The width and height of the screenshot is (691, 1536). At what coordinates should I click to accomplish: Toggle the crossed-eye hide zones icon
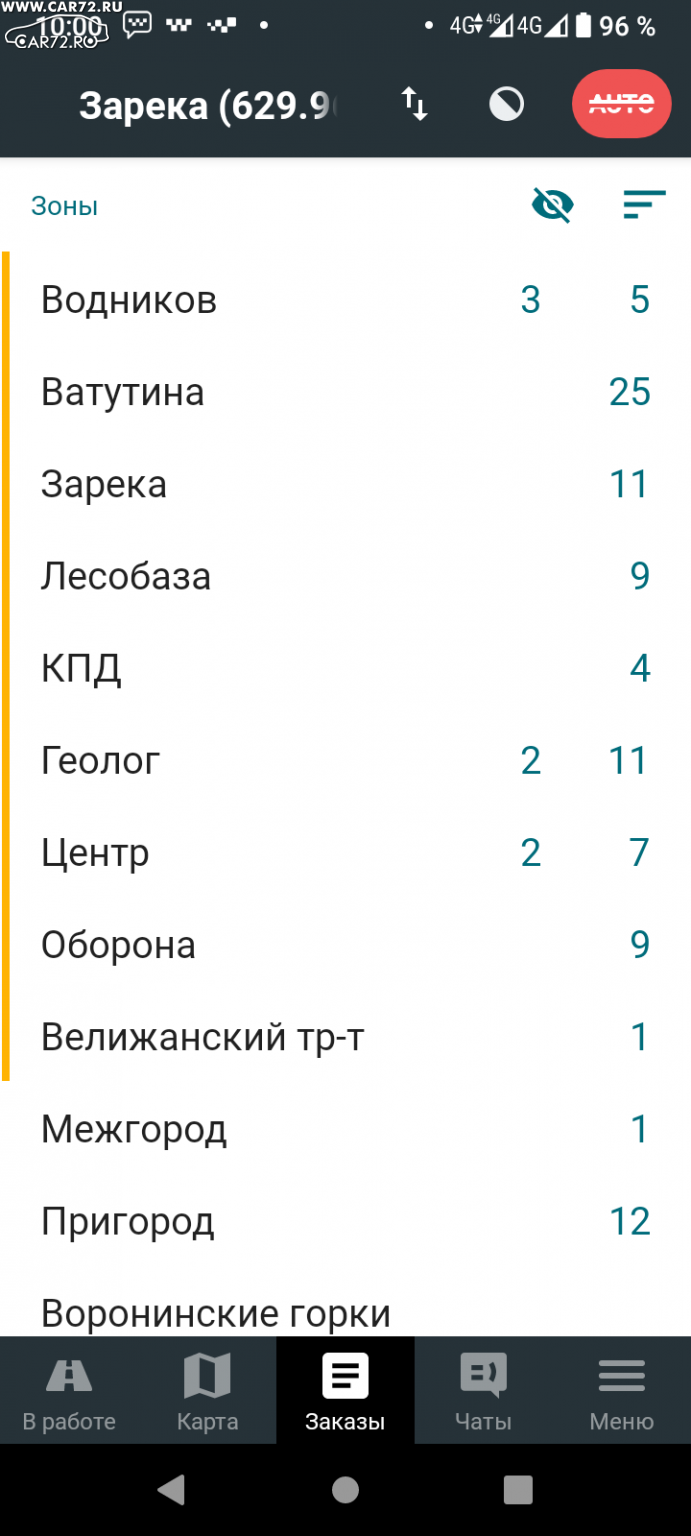click(552, 205)
